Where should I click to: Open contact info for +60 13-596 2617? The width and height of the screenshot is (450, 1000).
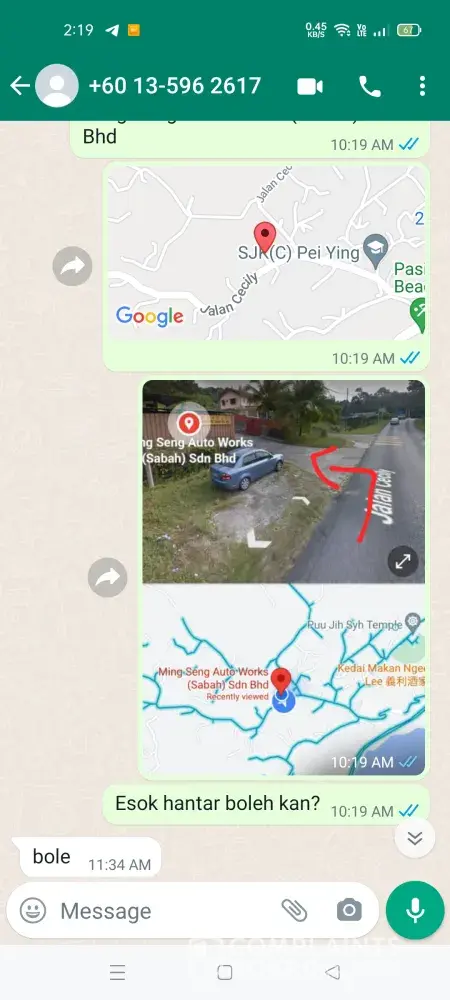(175, 85)
